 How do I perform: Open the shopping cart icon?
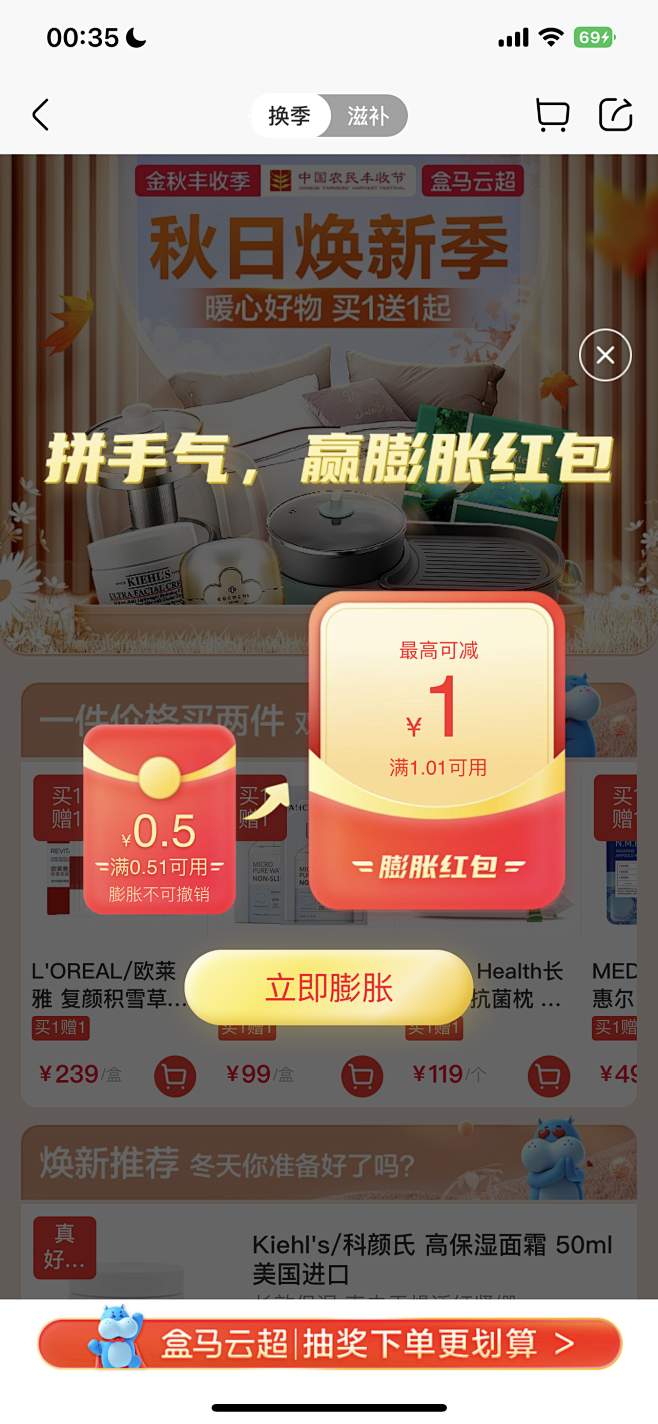pyautogui.click(x=552, y=115)
